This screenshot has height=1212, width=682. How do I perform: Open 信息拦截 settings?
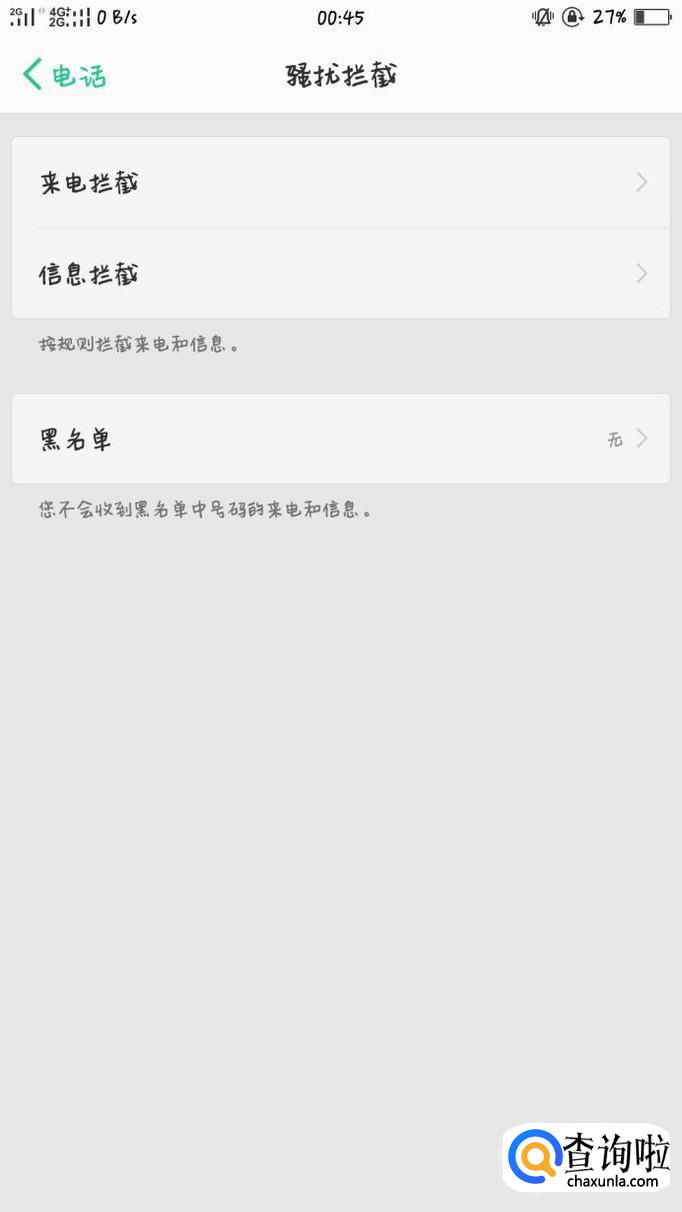(x=340, y=274)
